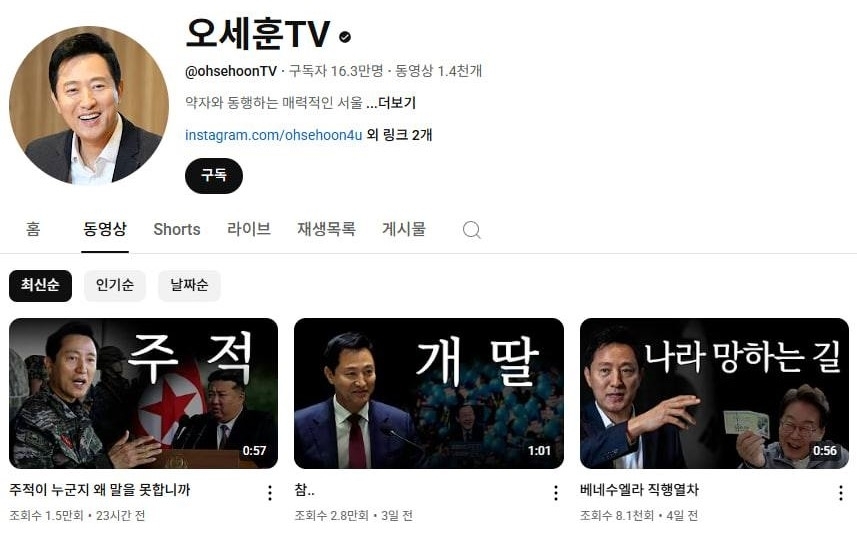Go to the 재생목록 tab

pyautogui.click(x=326, y=229)
